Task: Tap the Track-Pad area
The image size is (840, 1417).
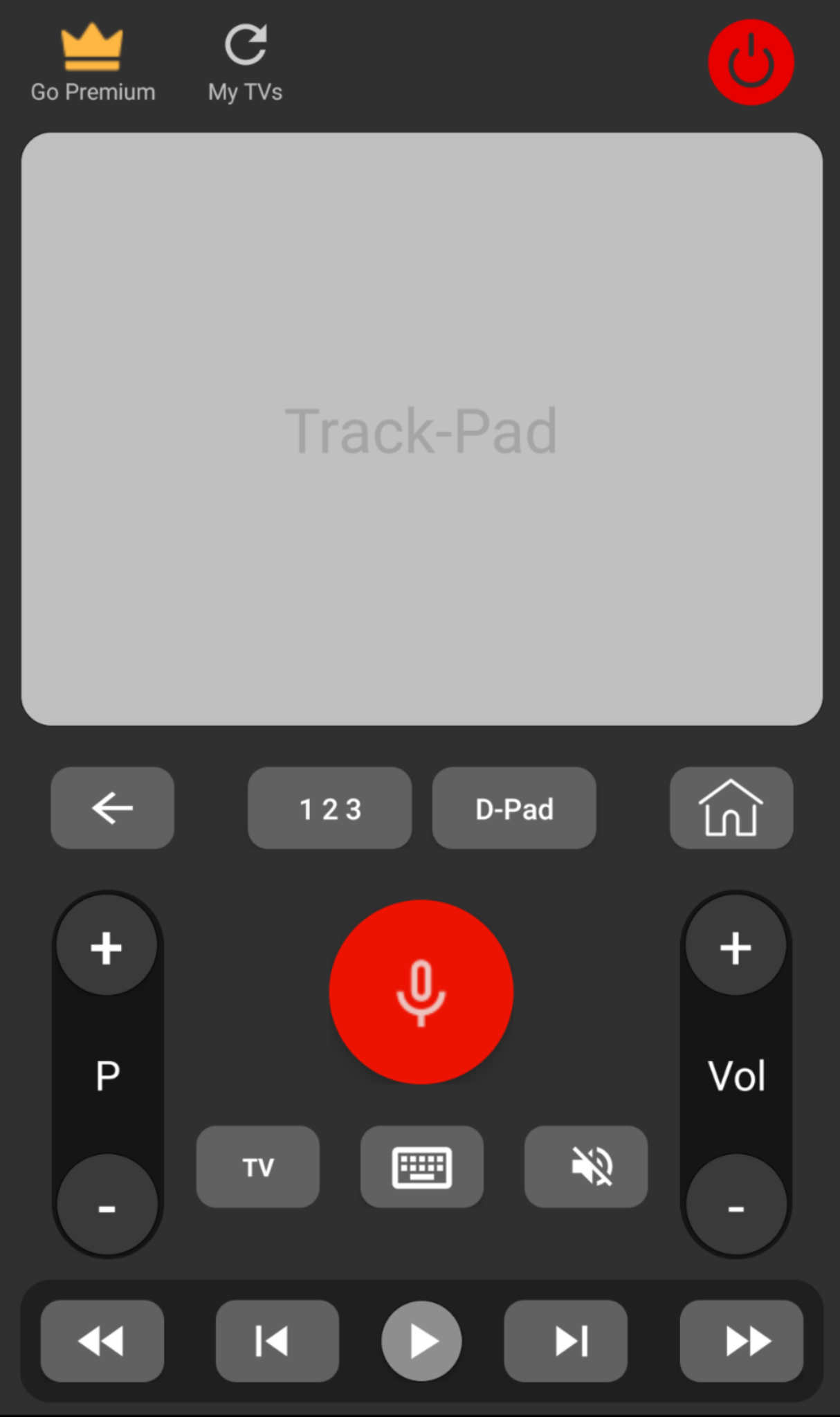Action: (421, 429)
